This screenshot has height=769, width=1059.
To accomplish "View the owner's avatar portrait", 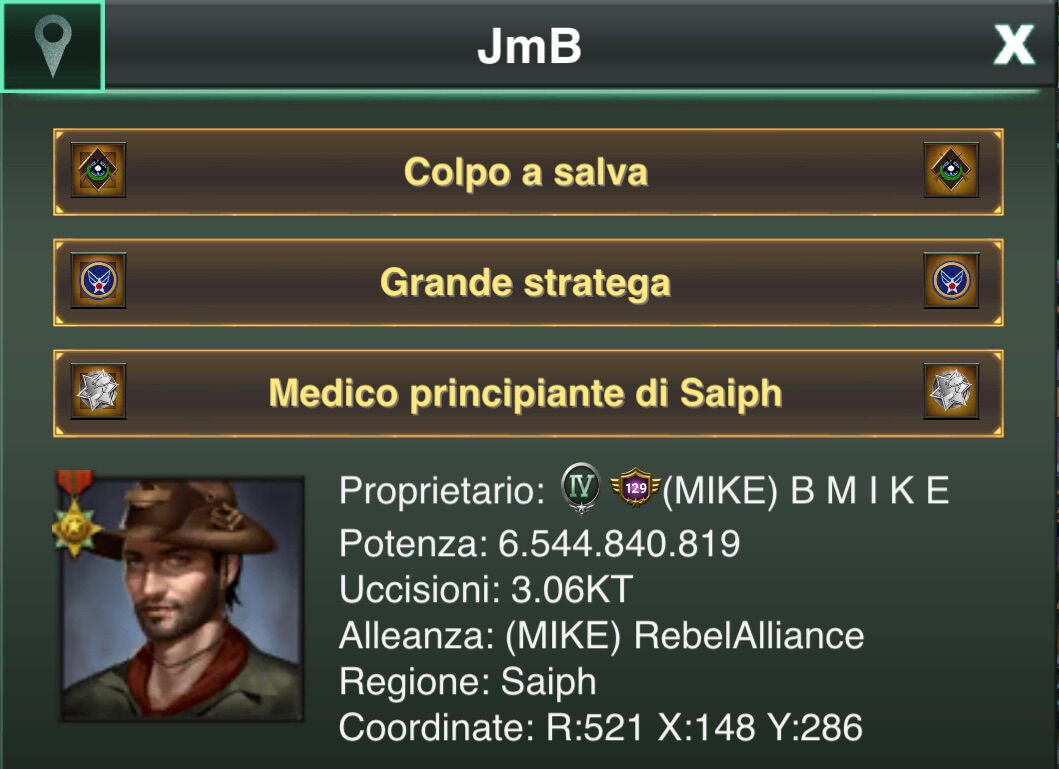I will coord(183,597).
